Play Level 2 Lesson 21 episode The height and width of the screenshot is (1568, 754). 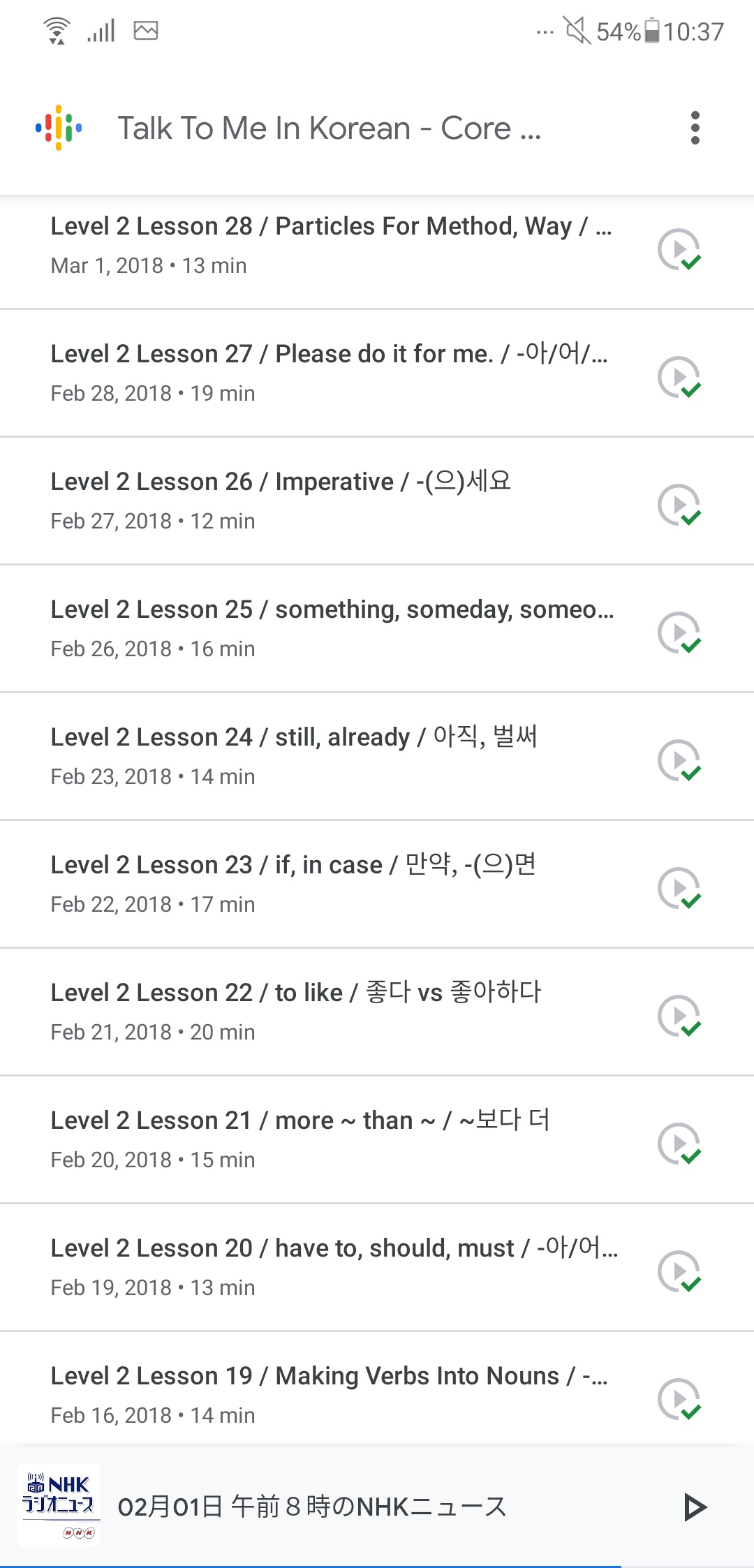point(678,1143)
